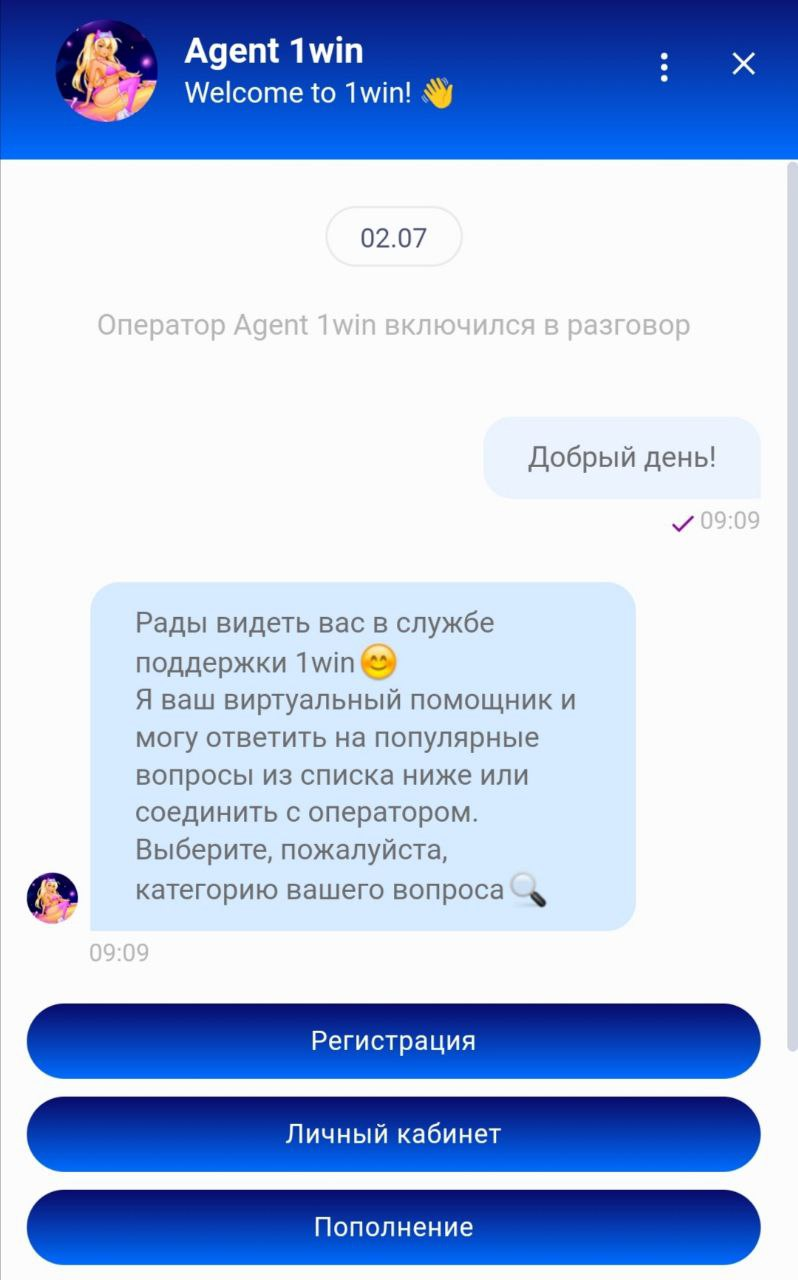Open the three-dot overflow menu
798x1280 pixels.
pos(663,66)
